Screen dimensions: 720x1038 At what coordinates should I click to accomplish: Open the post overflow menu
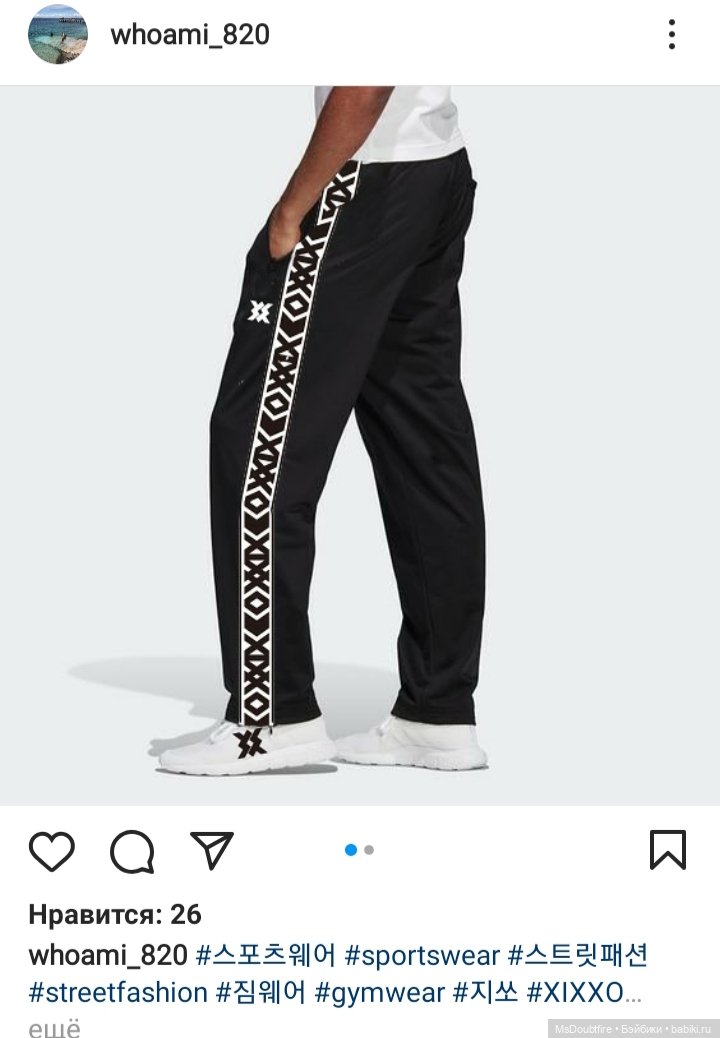(x=672, y=35)
